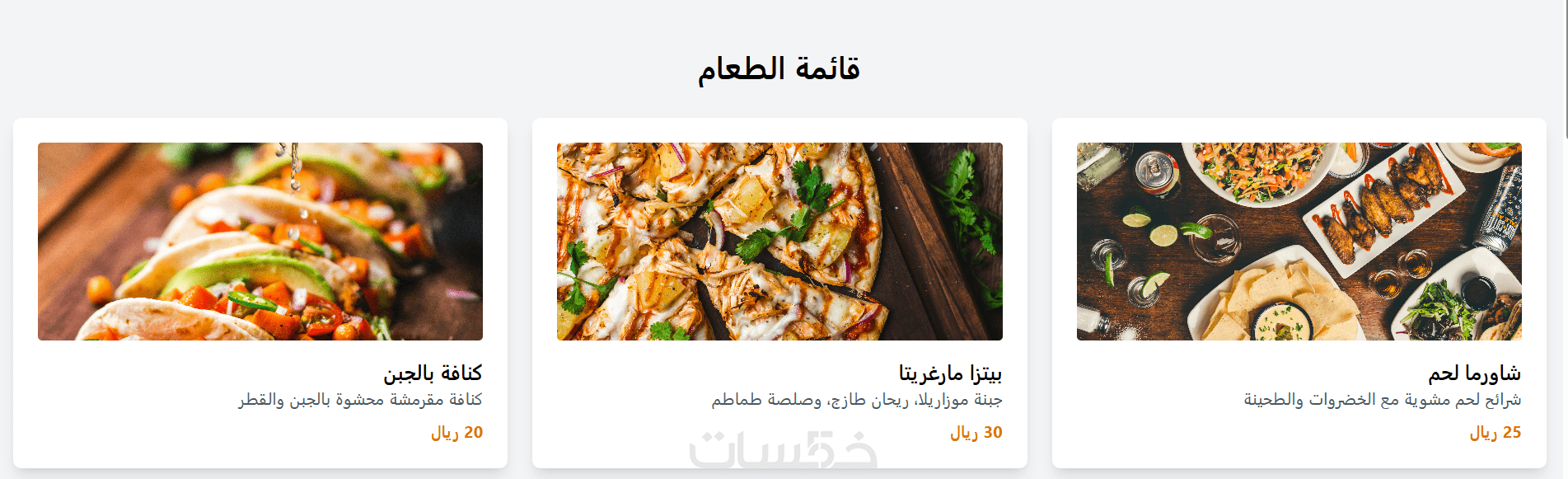
Task: Select the بيتزا مارغريتا card
Action: tap(779, 293)
